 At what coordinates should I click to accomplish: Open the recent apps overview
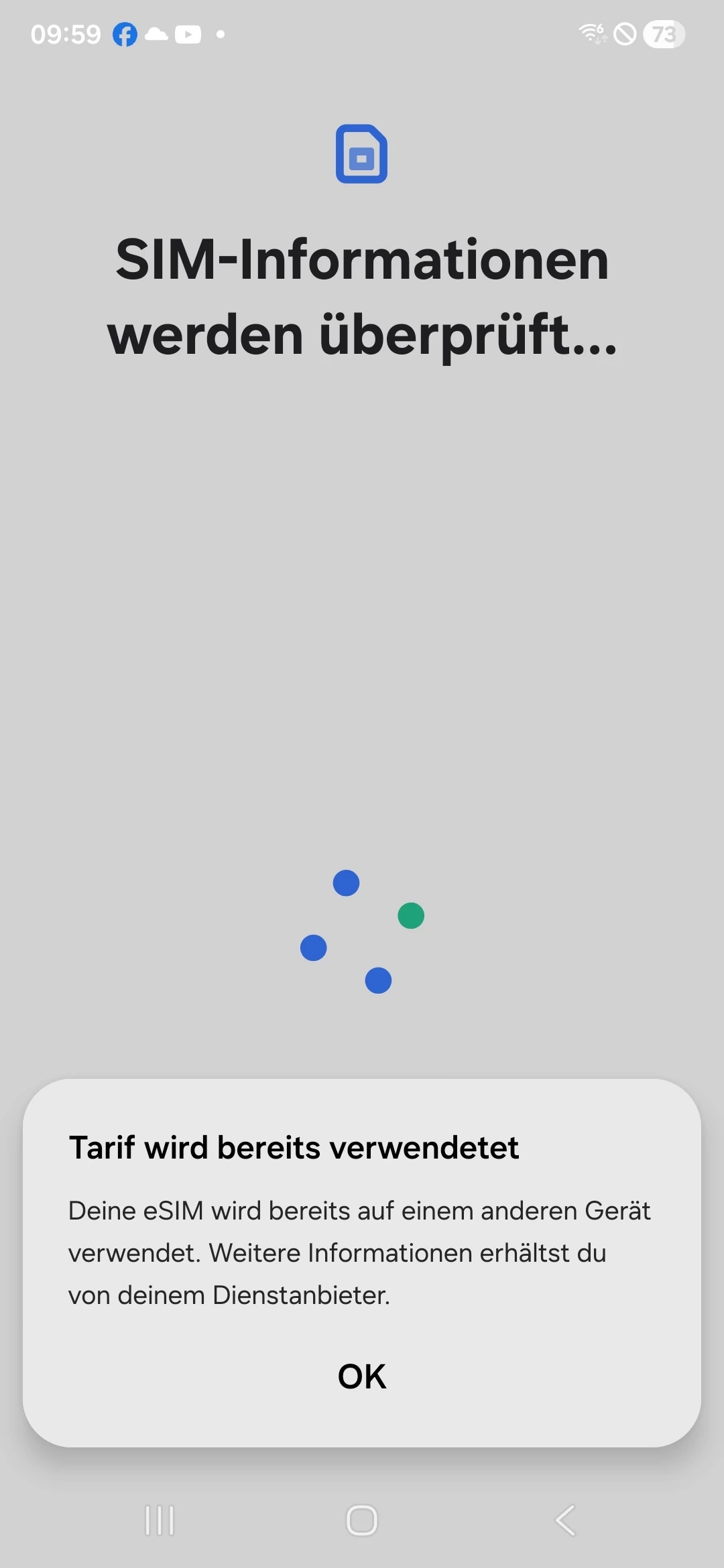160,1520
